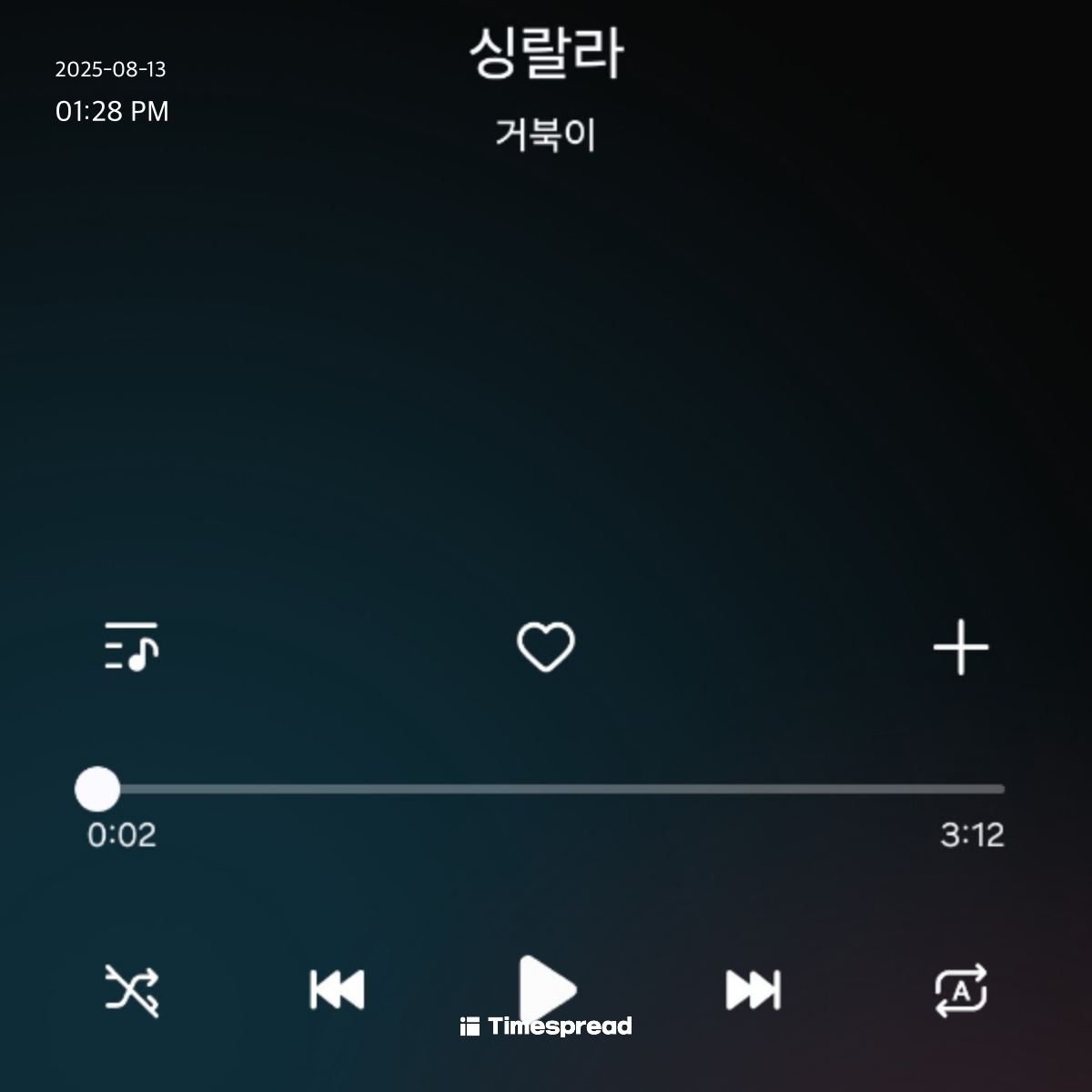Play the song 싱랄라

pos(546,987)
